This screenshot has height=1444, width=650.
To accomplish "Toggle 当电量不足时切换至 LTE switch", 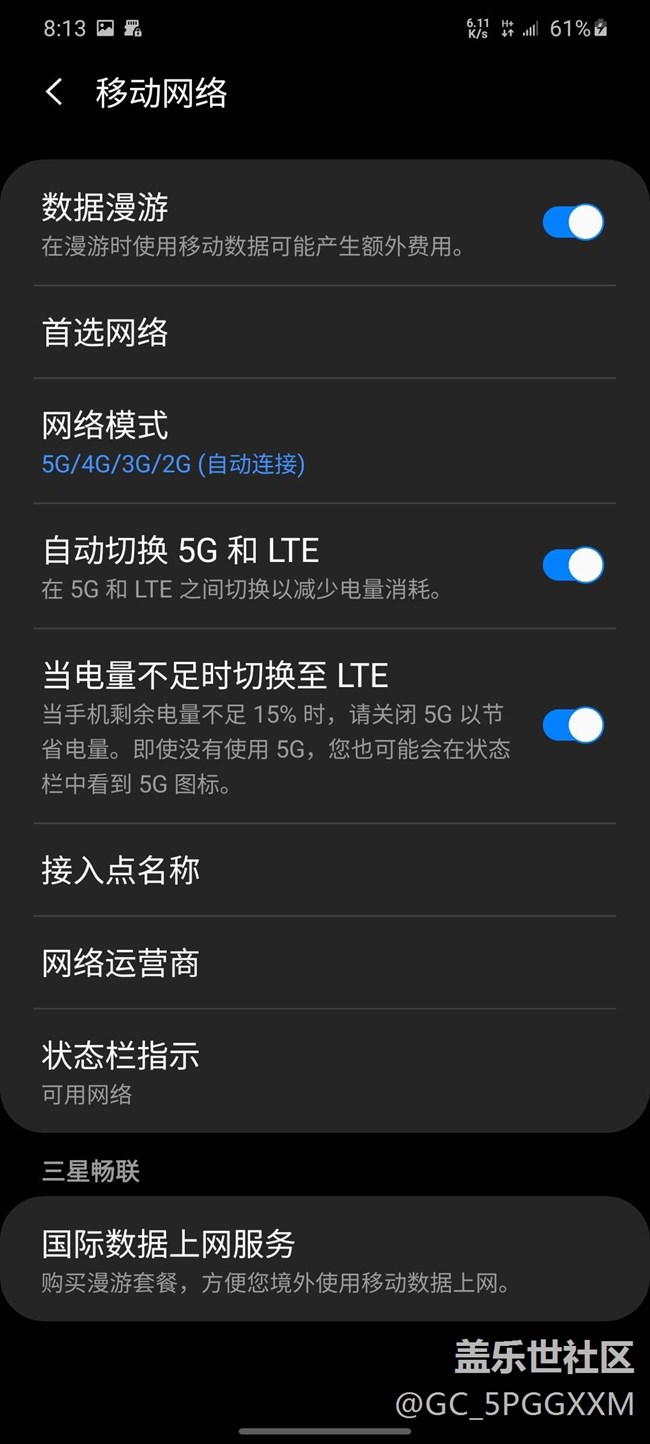I will click(572, 725).
